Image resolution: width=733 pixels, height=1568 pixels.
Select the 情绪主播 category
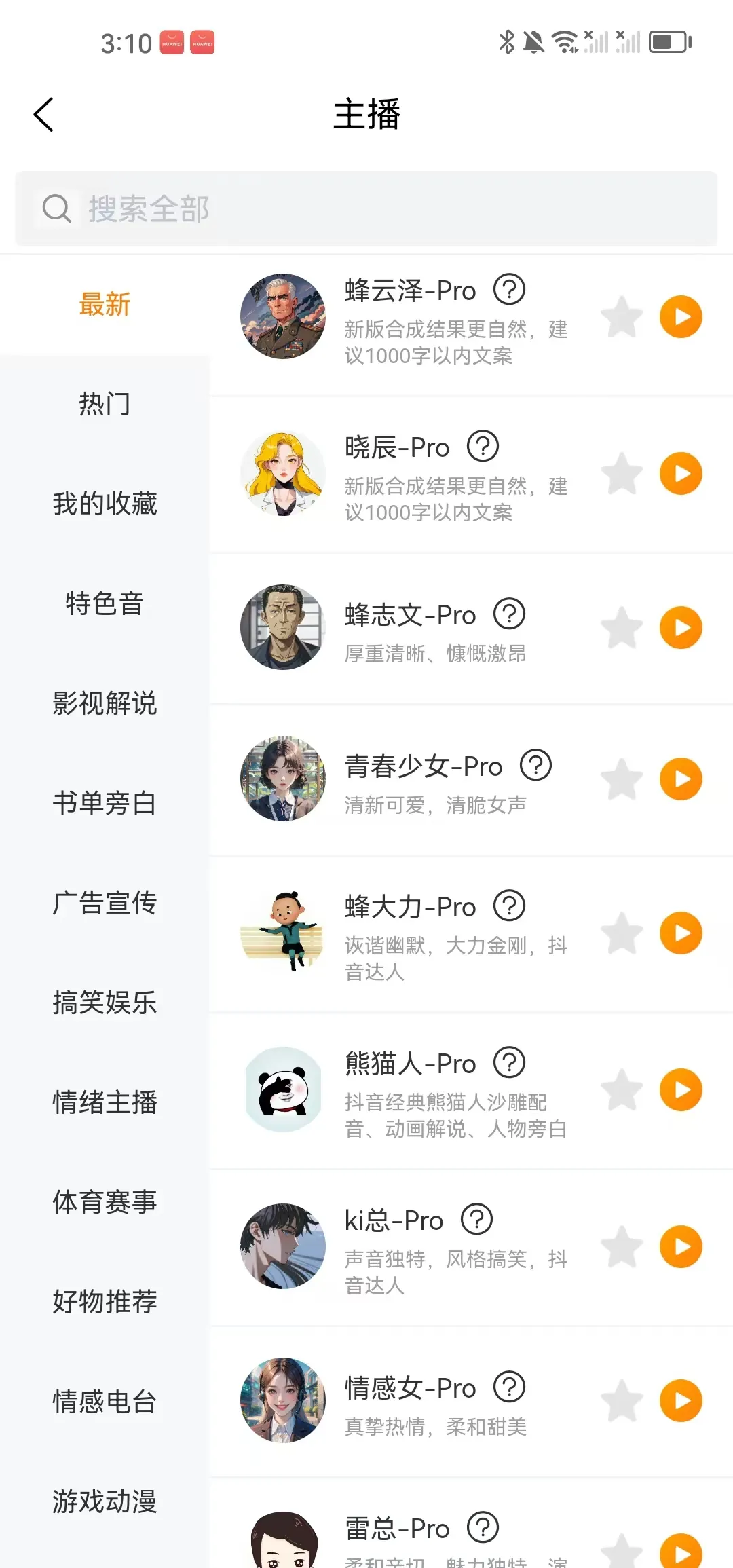pyautogui.click(x=105, y=1103)
